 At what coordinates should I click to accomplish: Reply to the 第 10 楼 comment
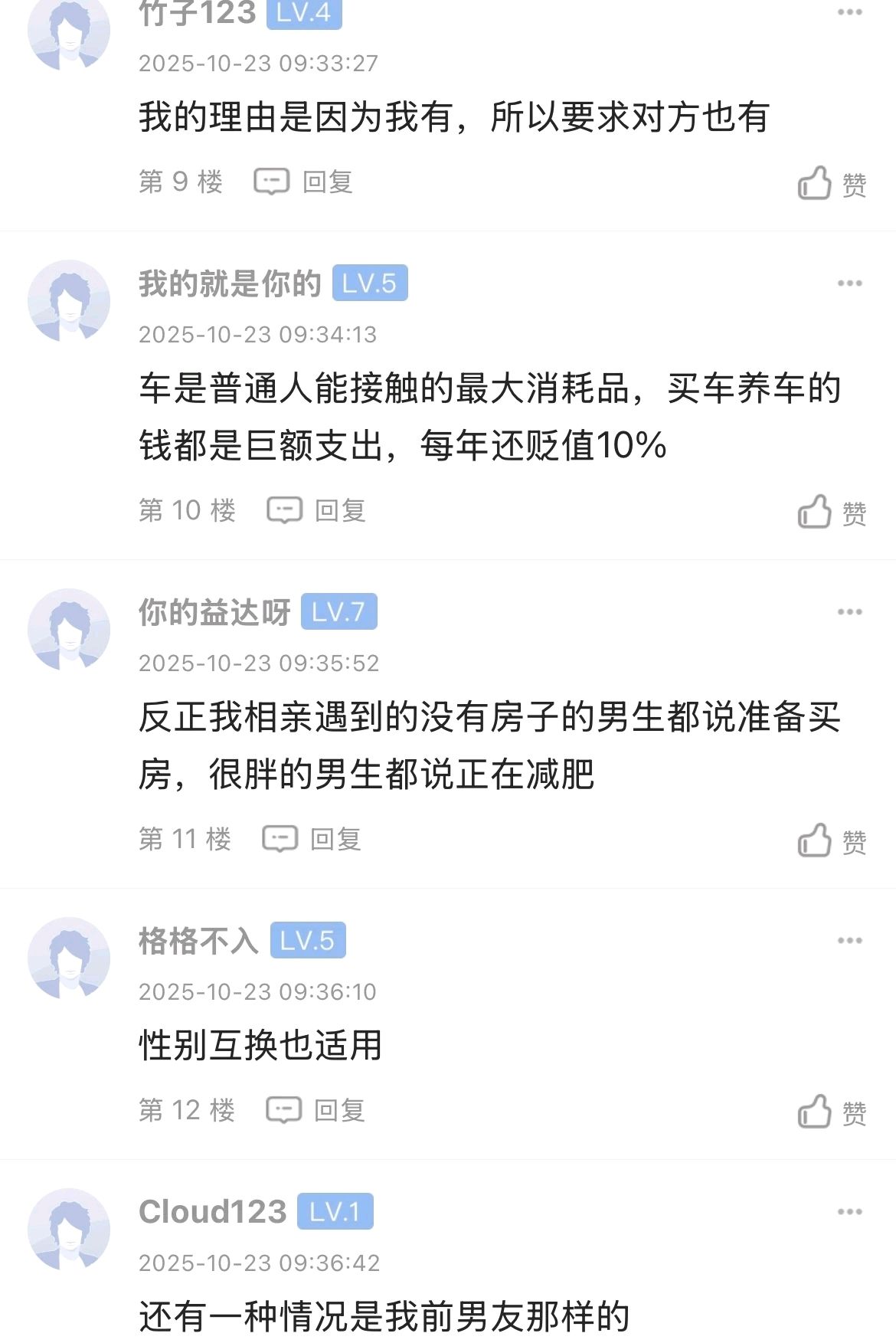pos(316,511)
